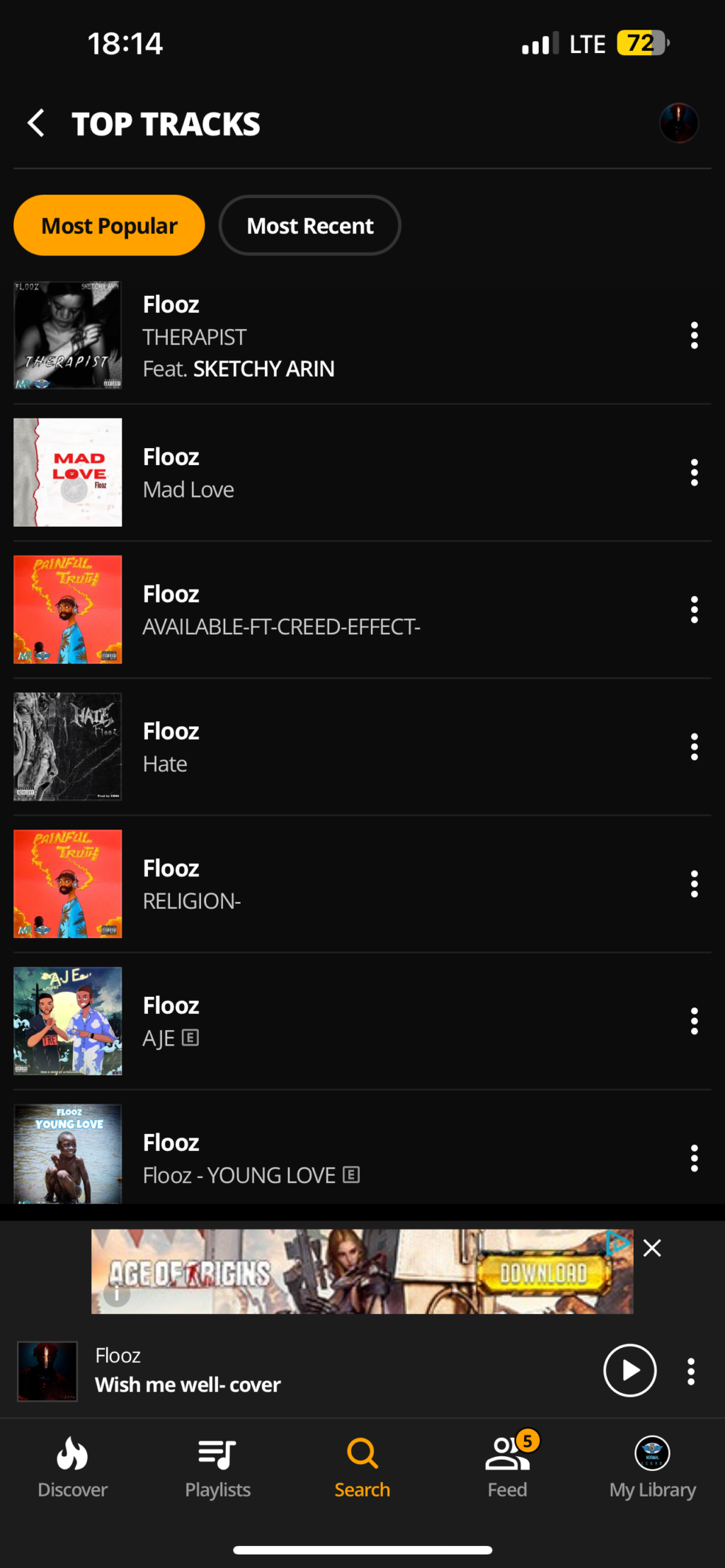Open the Feed tab
The height and width of the screenshot is (1568, 725).
point(507,1467)
